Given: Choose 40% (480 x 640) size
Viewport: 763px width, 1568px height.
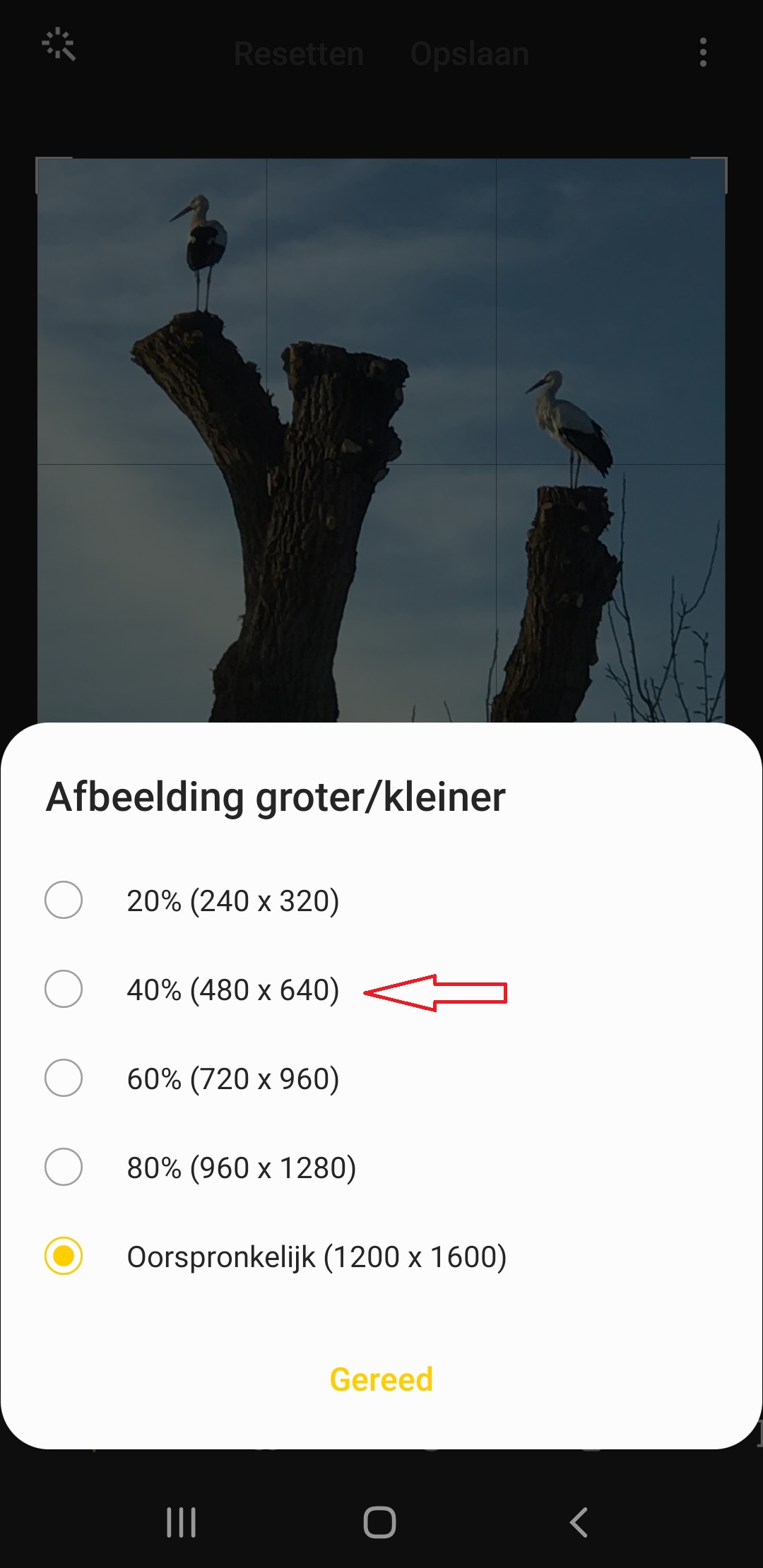Looking at the screenshot, I should coord(64,990).
